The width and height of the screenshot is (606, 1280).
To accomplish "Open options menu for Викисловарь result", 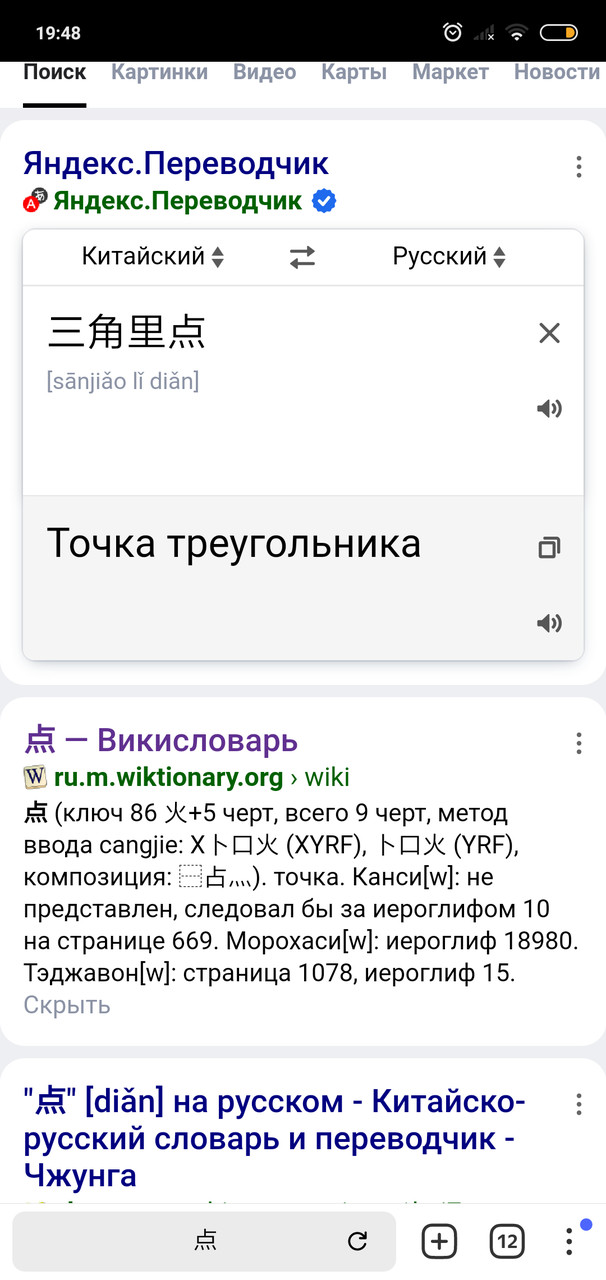I will pyautogui.click(x=578, y=743).
